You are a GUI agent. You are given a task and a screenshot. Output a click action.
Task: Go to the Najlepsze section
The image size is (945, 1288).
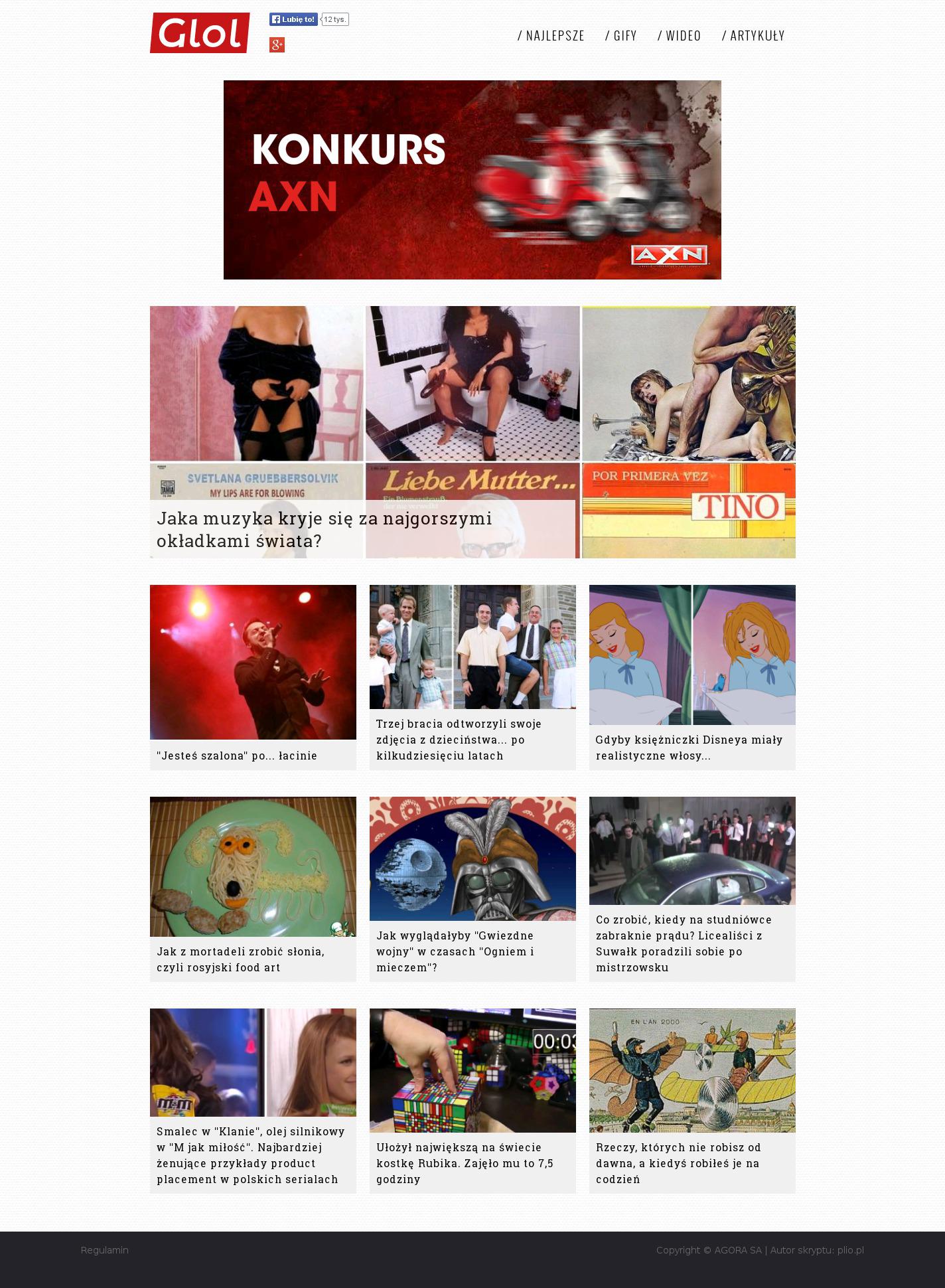click(x=551, y=36)
